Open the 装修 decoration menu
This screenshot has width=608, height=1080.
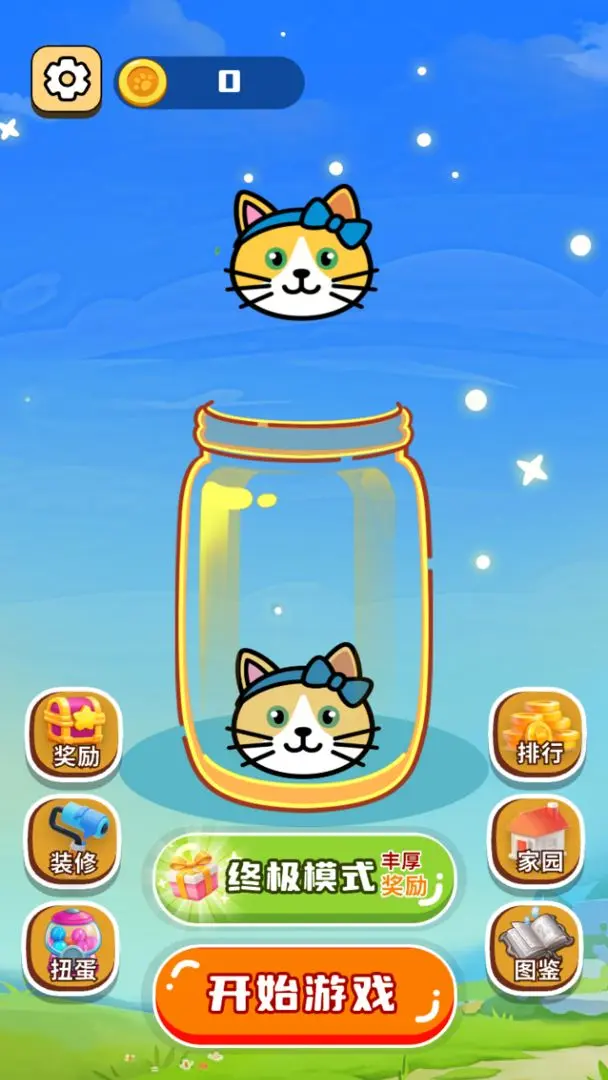pyautogui.click(x=73, y=841)
